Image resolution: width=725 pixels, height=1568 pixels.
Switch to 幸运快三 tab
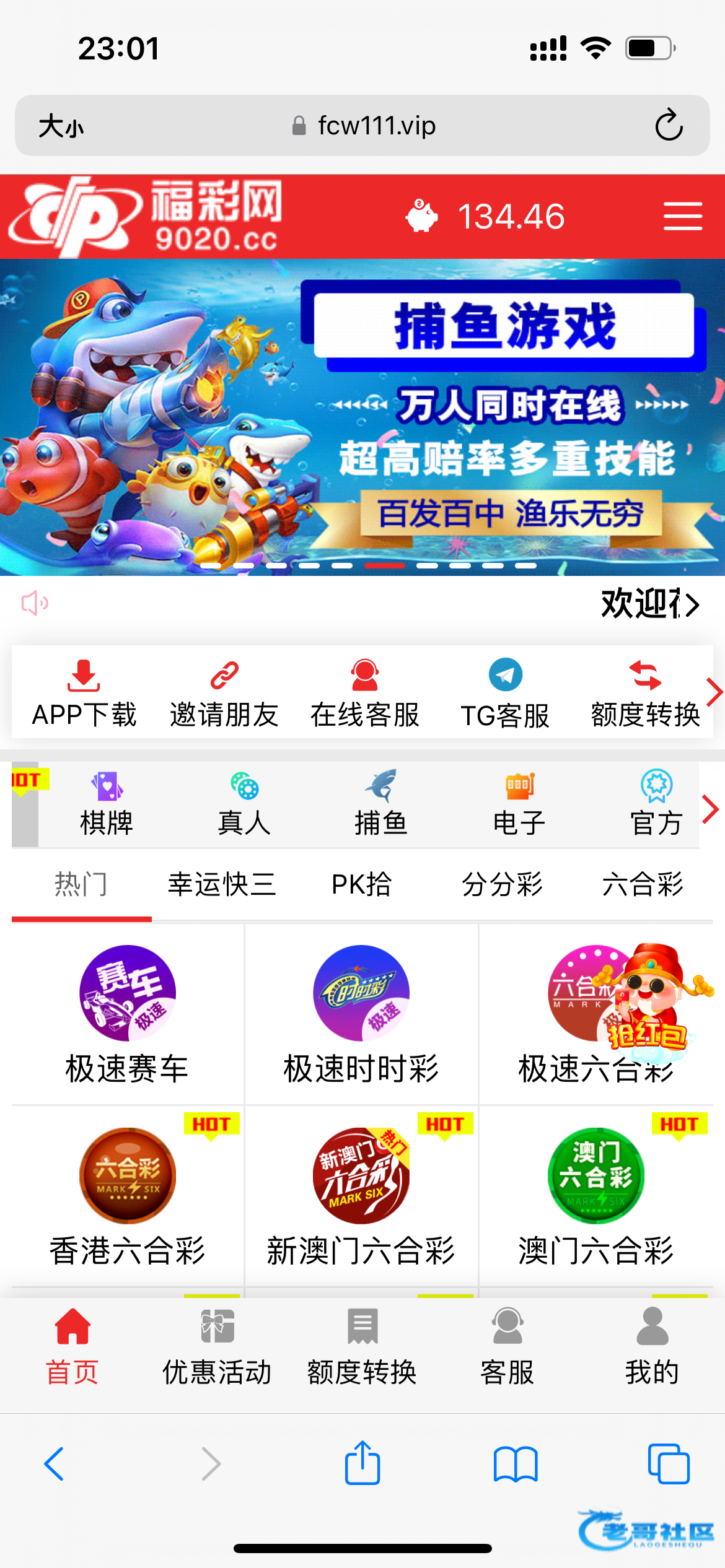coord(222,884)
